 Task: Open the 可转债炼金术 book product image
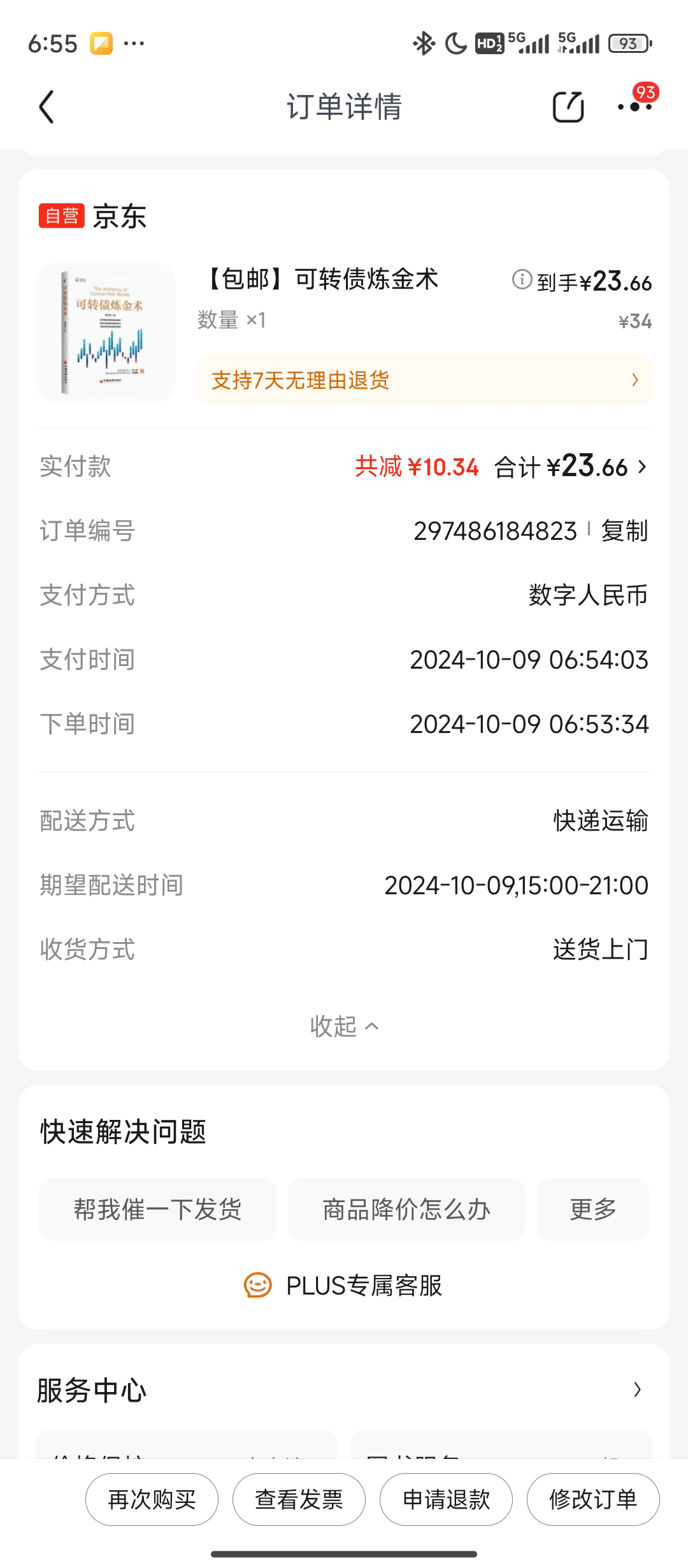pyautogui.click(x=106, y=333)
